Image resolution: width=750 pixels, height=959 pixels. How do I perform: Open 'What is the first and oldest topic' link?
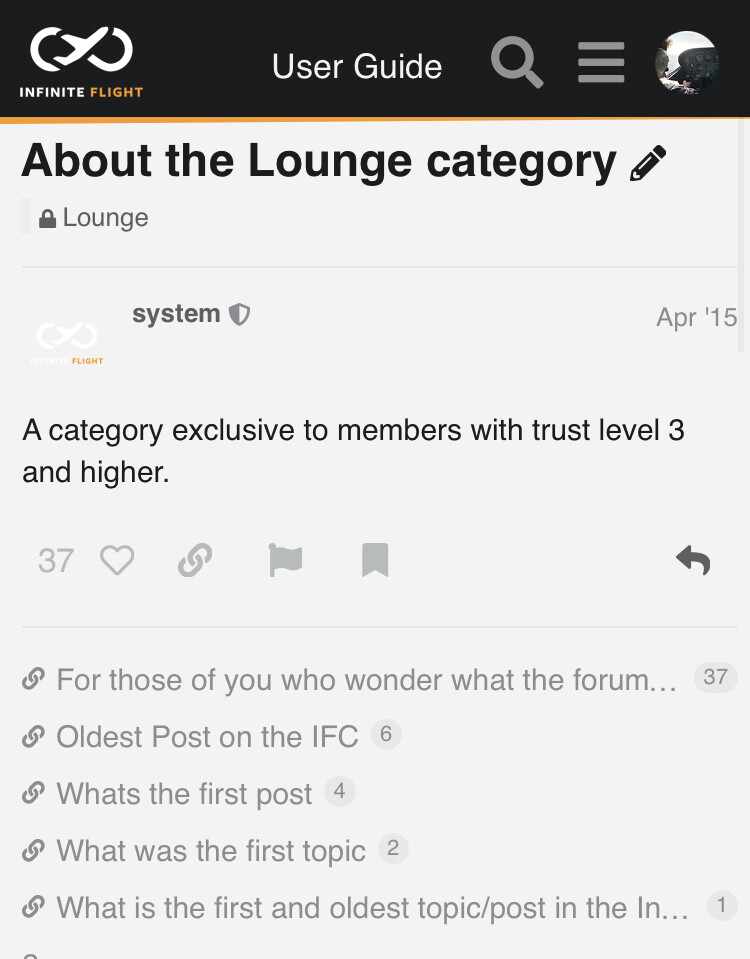coord(372,908)
